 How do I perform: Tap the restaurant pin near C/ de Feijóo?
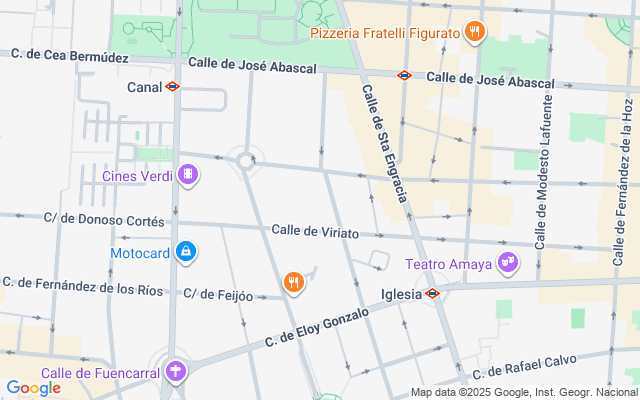(x=293, y=282)
